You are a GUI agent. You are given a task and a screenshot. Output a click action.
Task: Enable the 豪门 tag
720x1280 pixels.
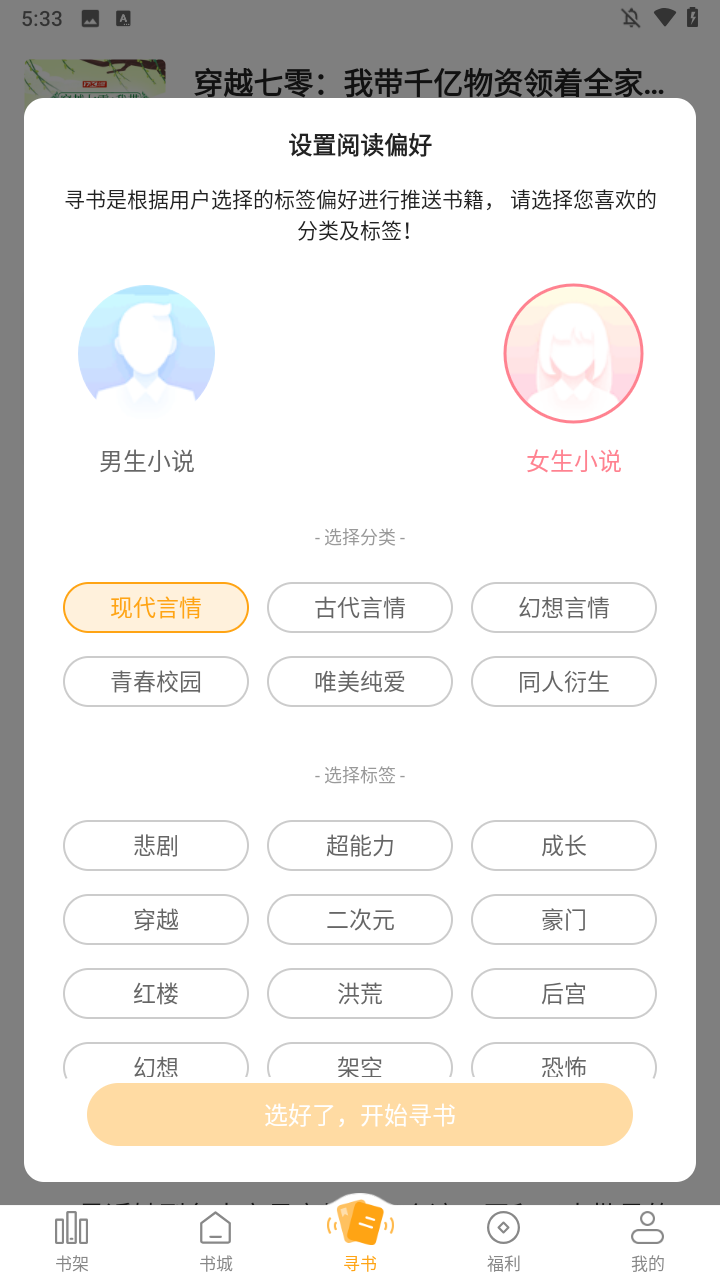click(x=563, y=919)
